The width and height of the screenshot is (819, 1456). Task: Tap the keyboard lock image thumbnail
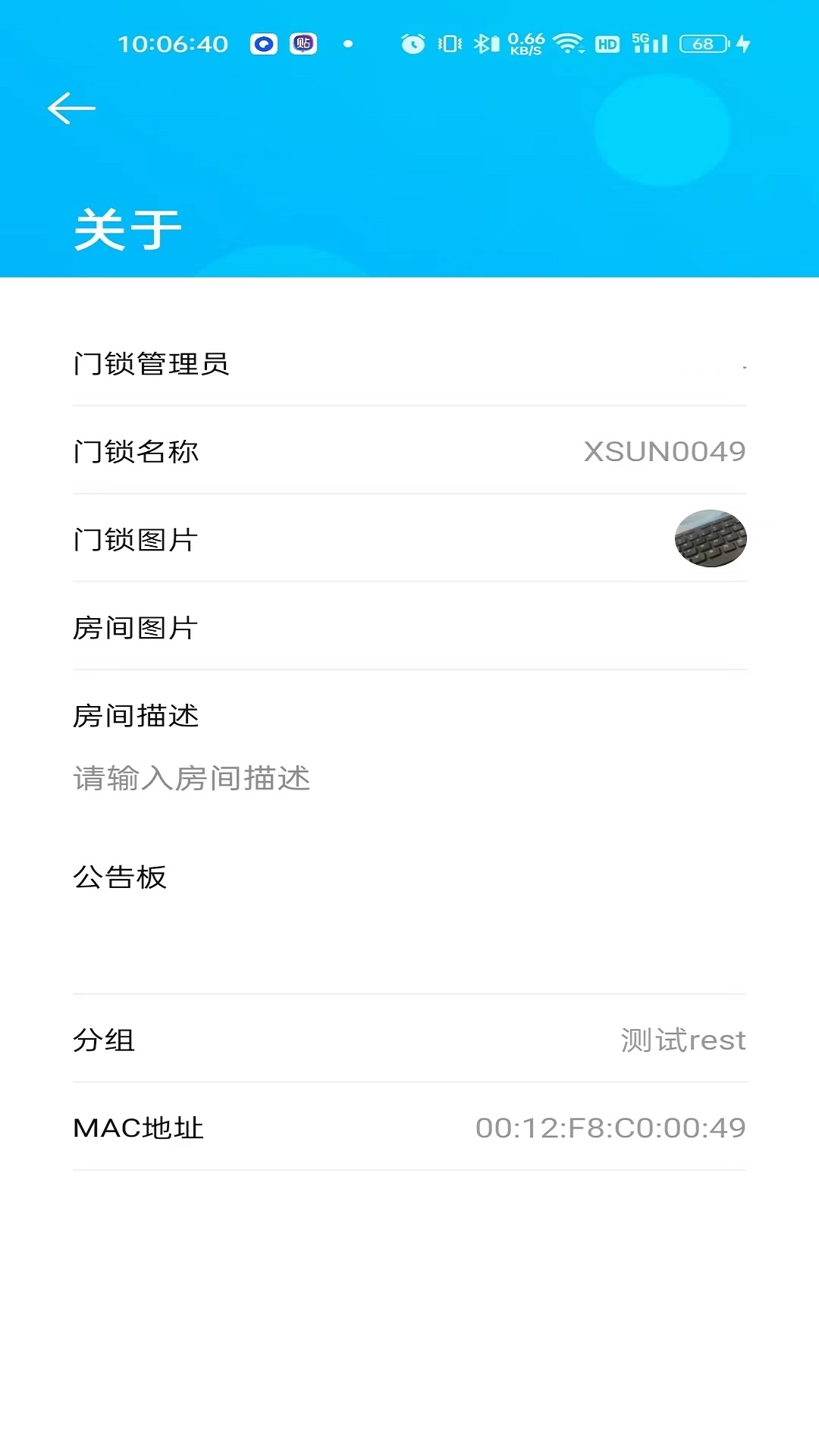[x=709, y=538]
